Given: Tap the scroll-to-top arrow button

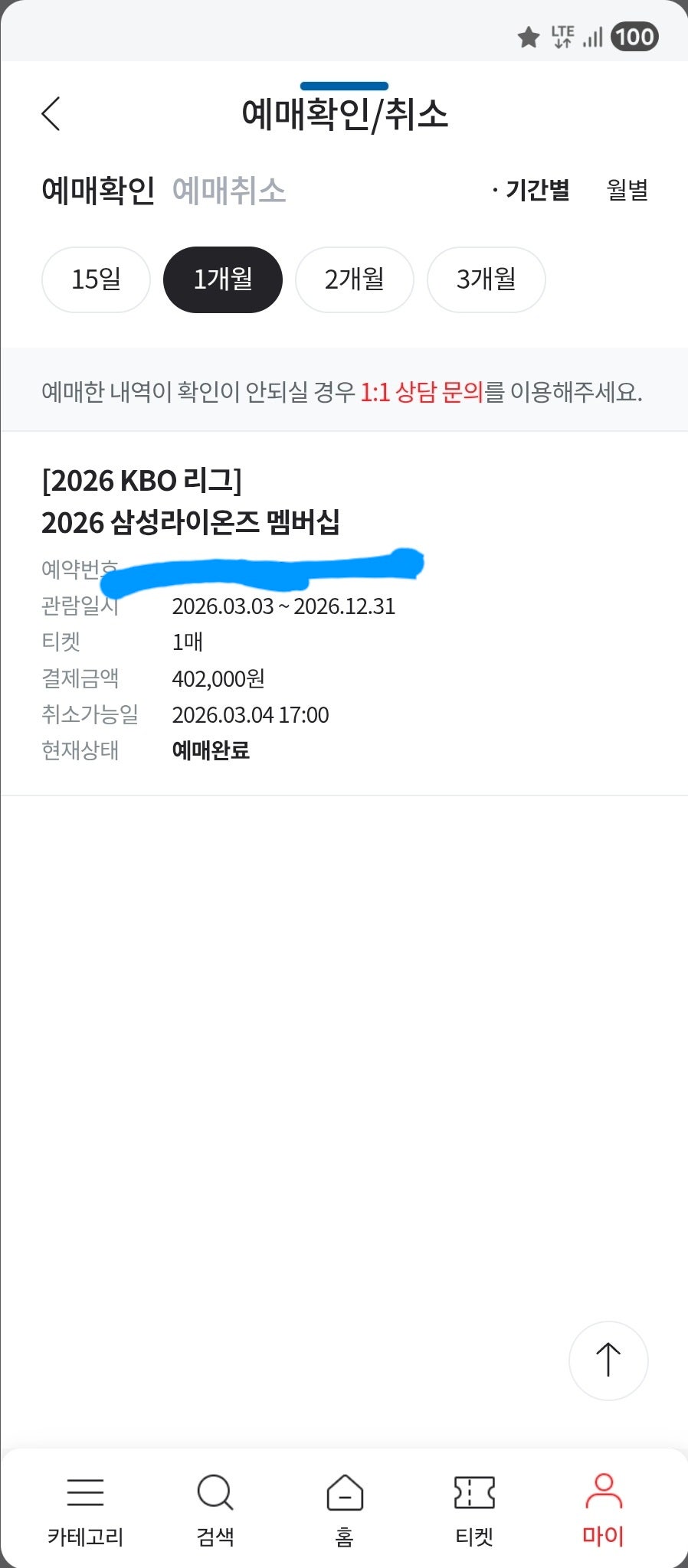Looking at the screenshot, I should coord(608,1361).
